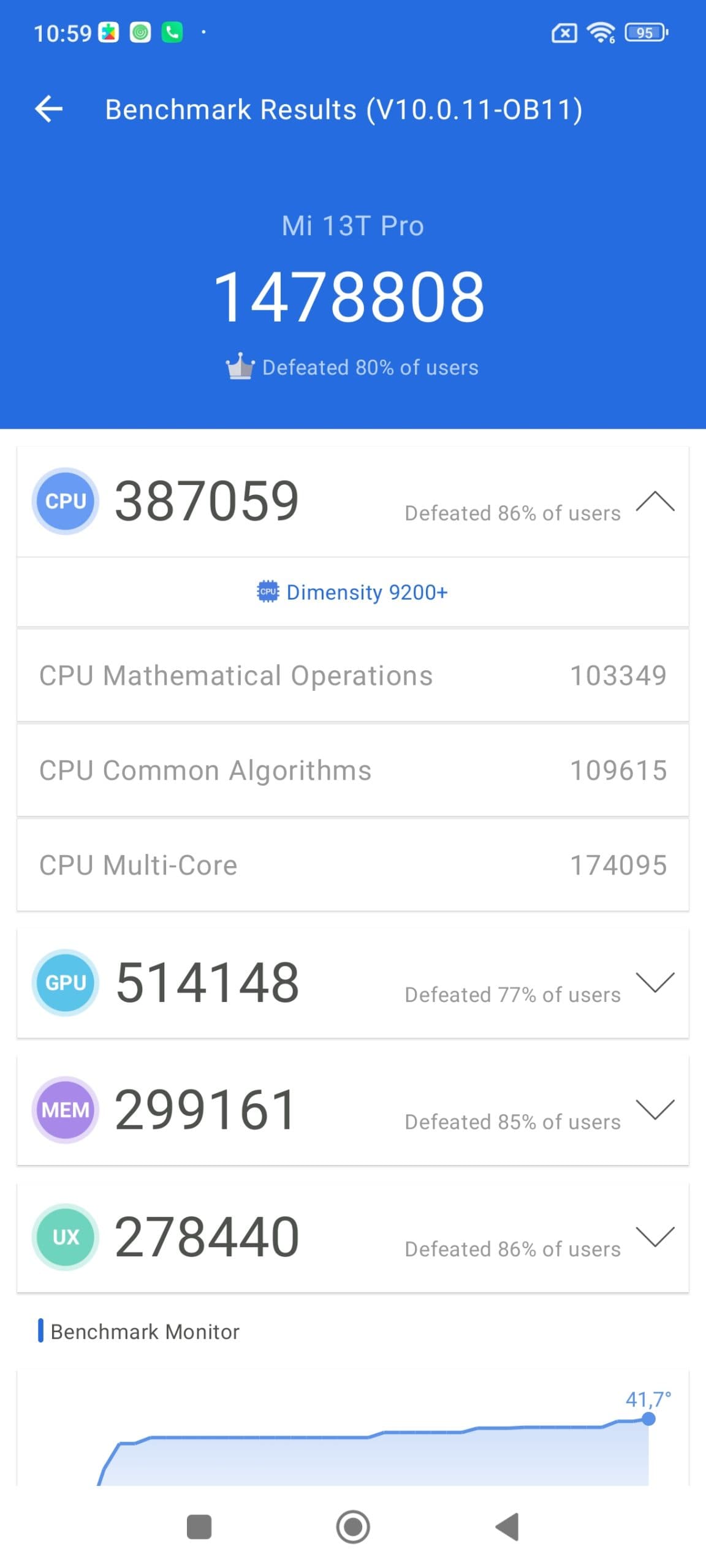Expand the UX score details
Viewport: 706px width, 1568px height.
point(655,1237)
